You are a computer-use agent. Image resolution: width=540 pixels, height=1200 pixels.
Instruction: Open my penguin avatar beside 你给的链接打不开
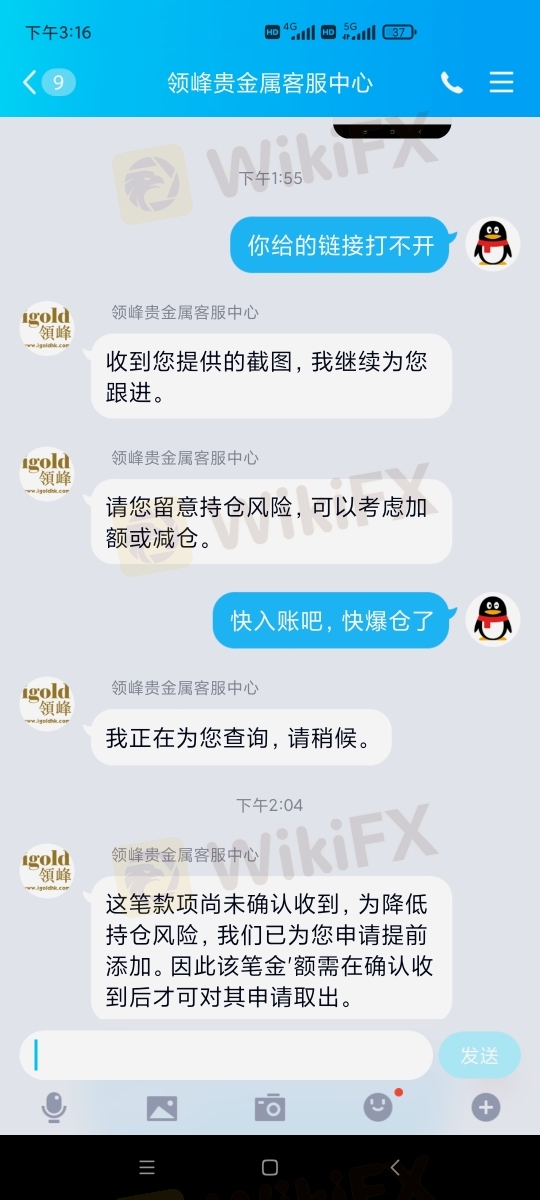click(493, 243)
